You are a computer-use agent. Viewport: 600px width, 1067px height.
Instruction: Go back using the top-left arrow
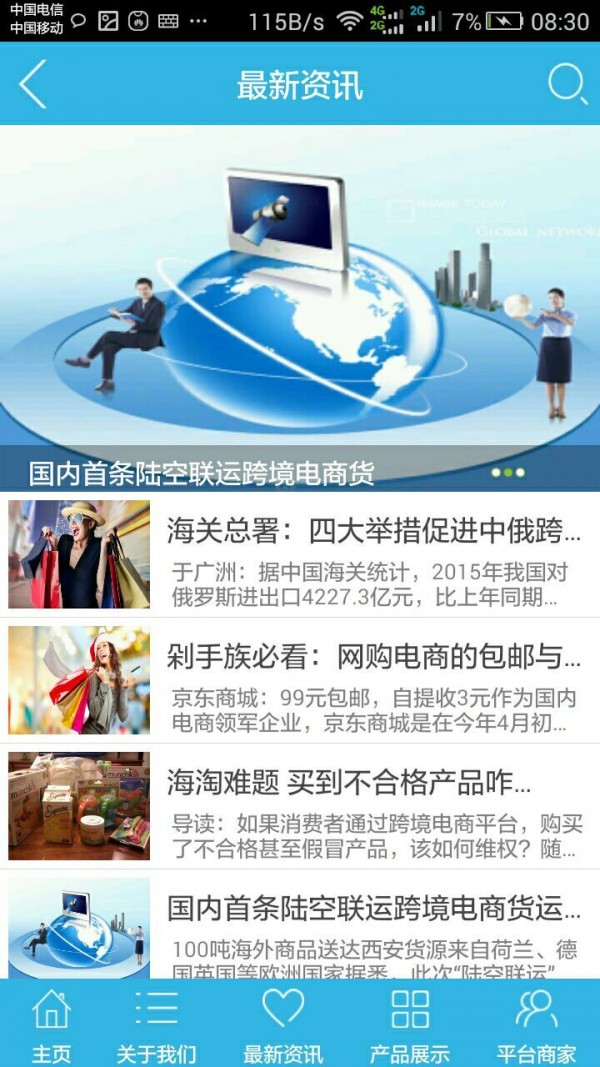pos(33,84)
